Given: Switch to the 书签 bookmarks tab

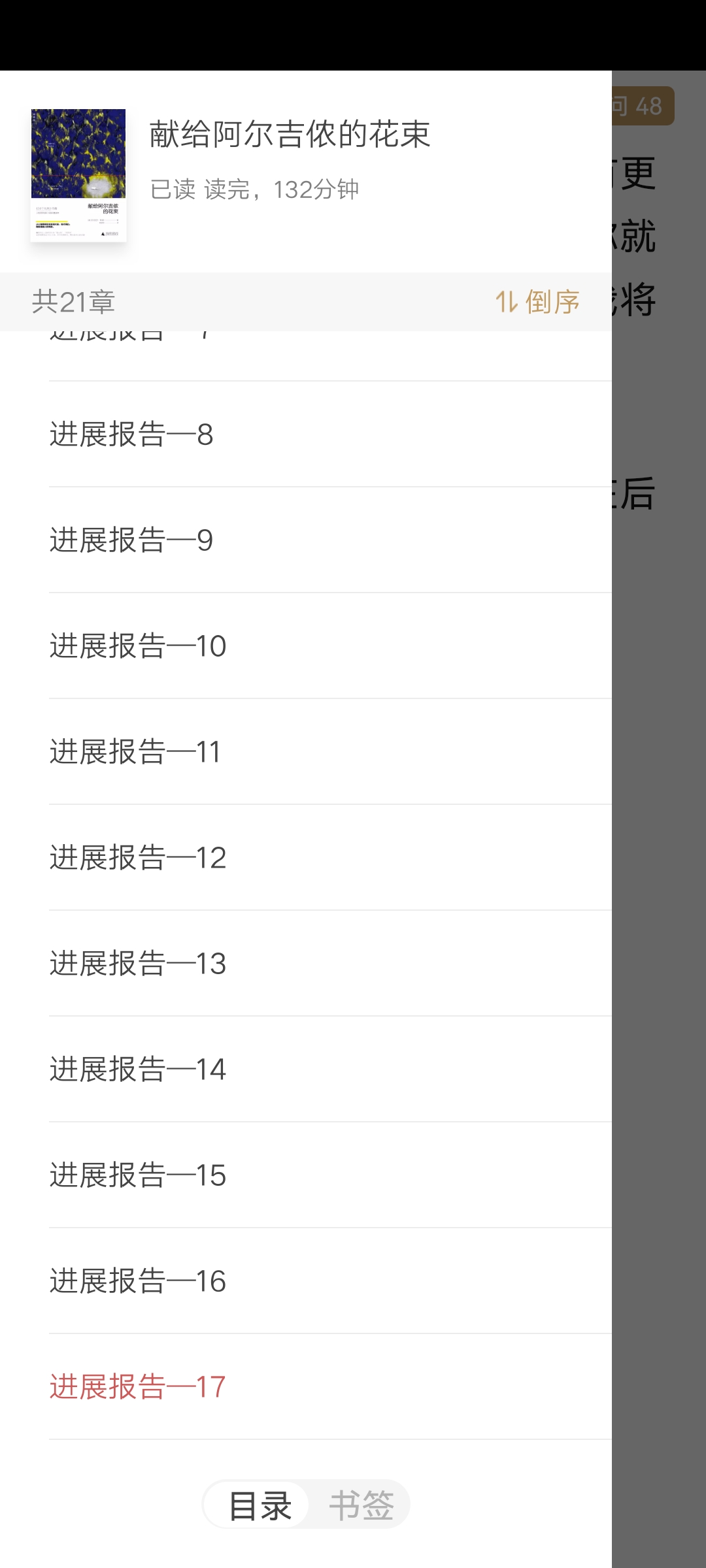Looking at the screenshot, I should [361, 1505].
